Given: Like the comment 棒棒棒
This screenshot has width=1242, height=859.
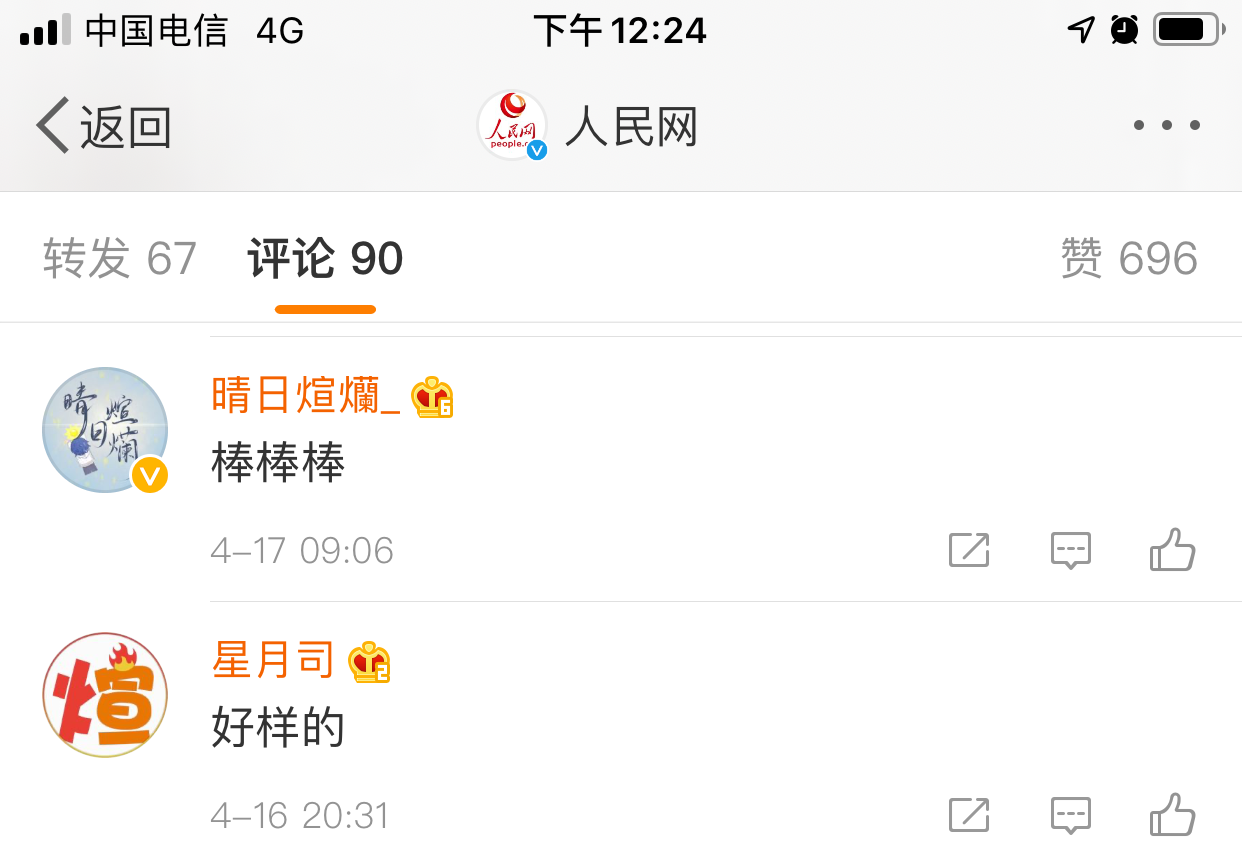Looking at the screenshot, I should (x=1172, y=550).
